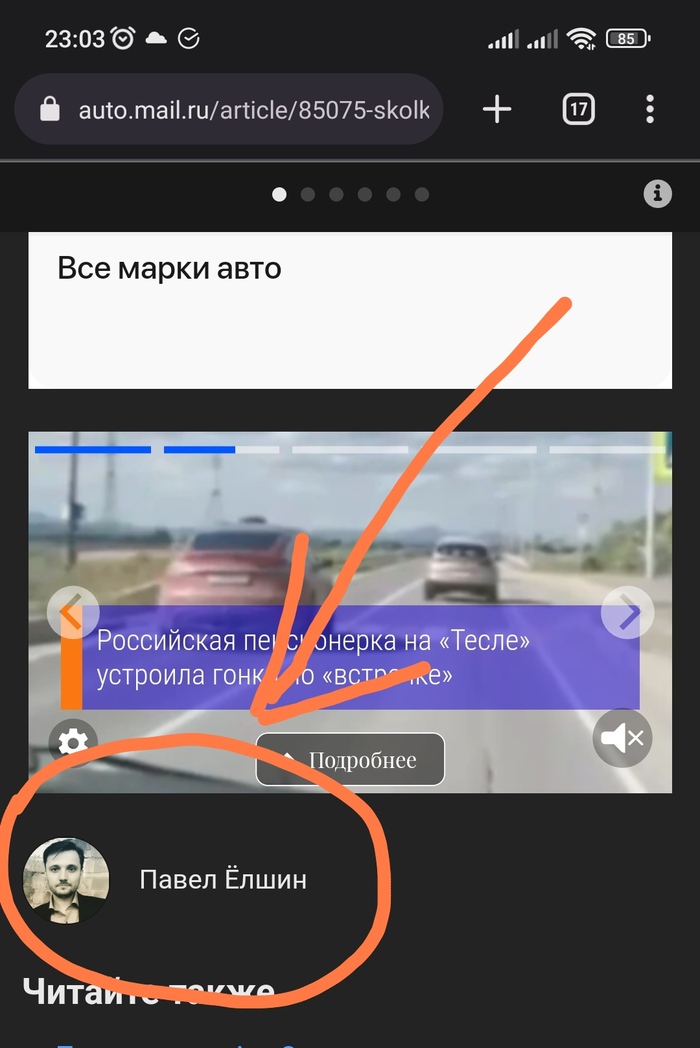The image size is (700, 1048).
Task: Open the video settings gear
Action: coord(73,743)
